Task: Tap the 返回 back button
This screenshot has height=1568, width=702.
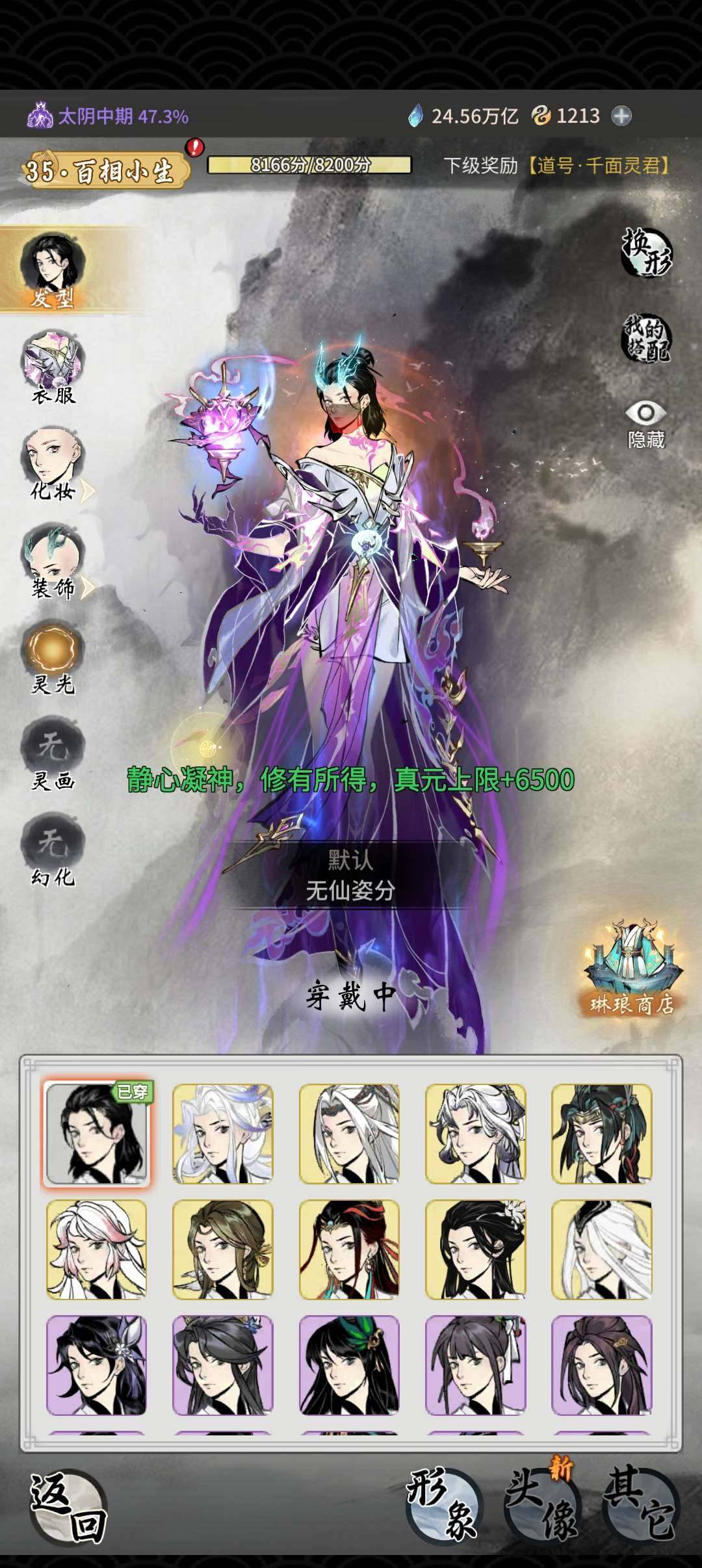Action: click(68, 1508)
